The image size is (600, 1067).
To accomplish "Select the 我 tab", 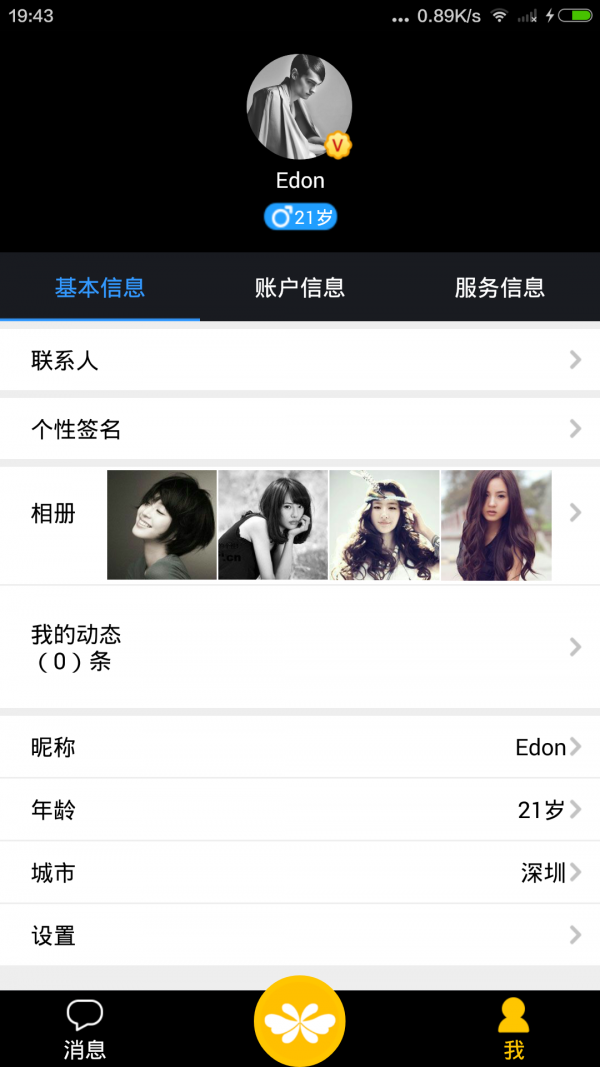I will point(513,1029).
